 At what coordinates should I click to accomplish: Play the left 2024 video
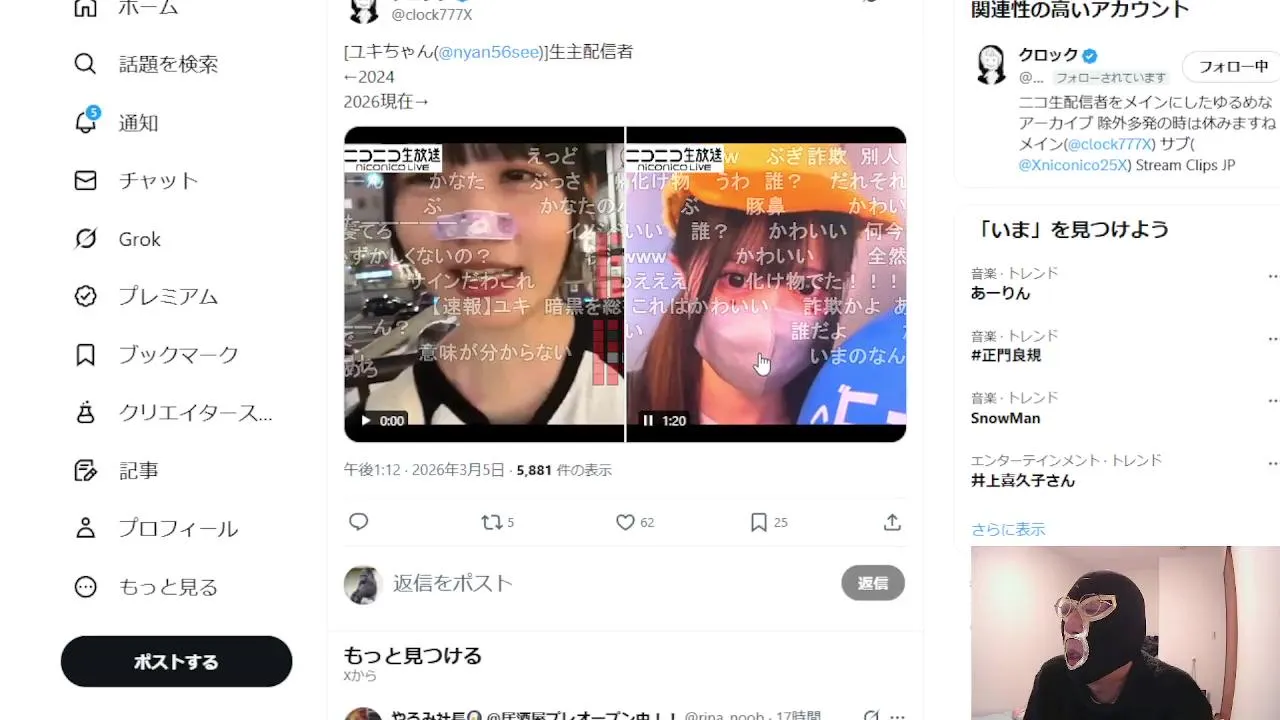click(x=366, y=421)
